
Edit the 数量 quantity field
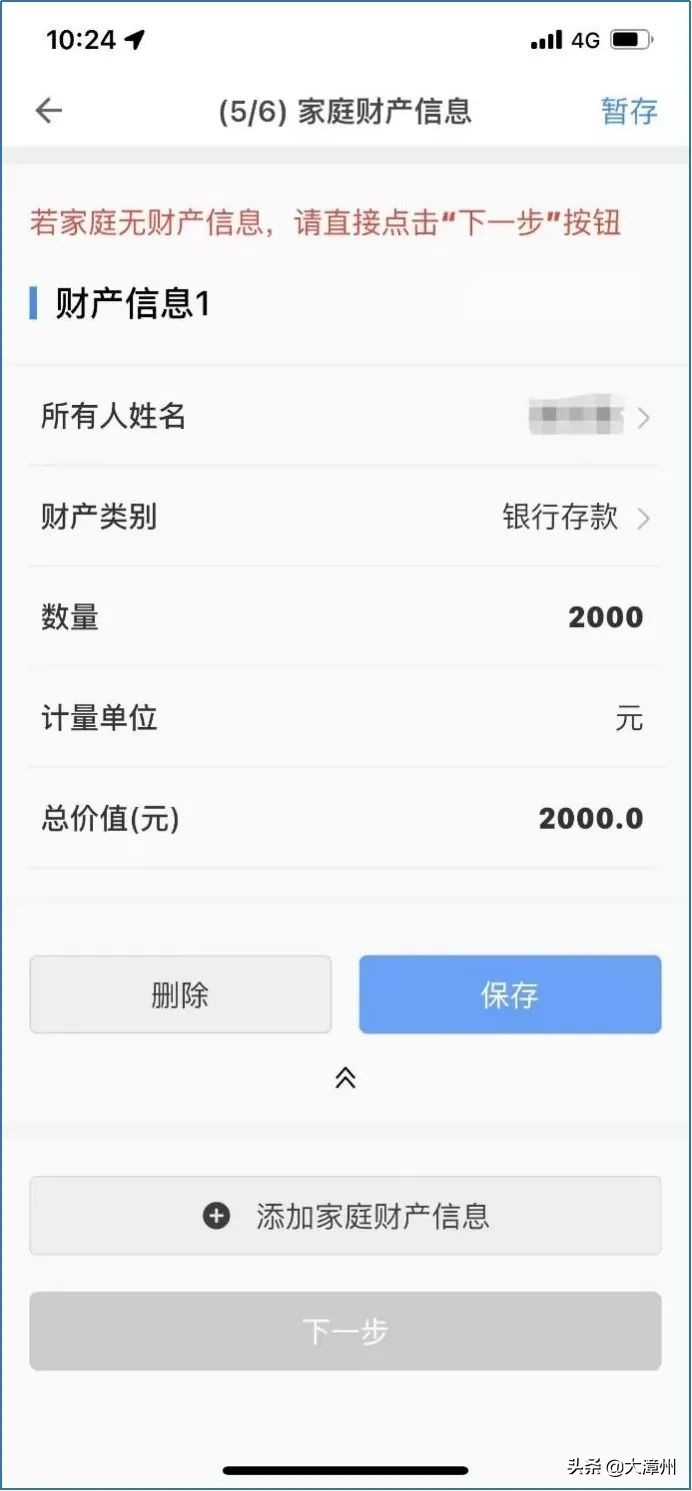(604, 618)
